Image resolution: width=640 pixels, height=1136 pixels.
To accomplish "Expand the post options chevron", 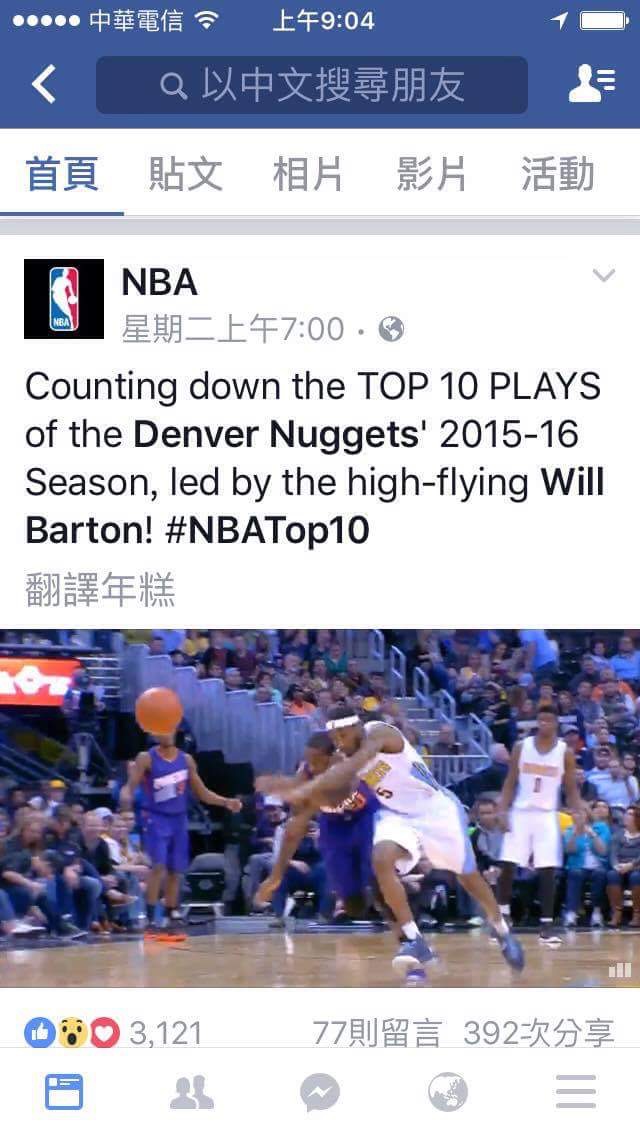I will (603, 276).
